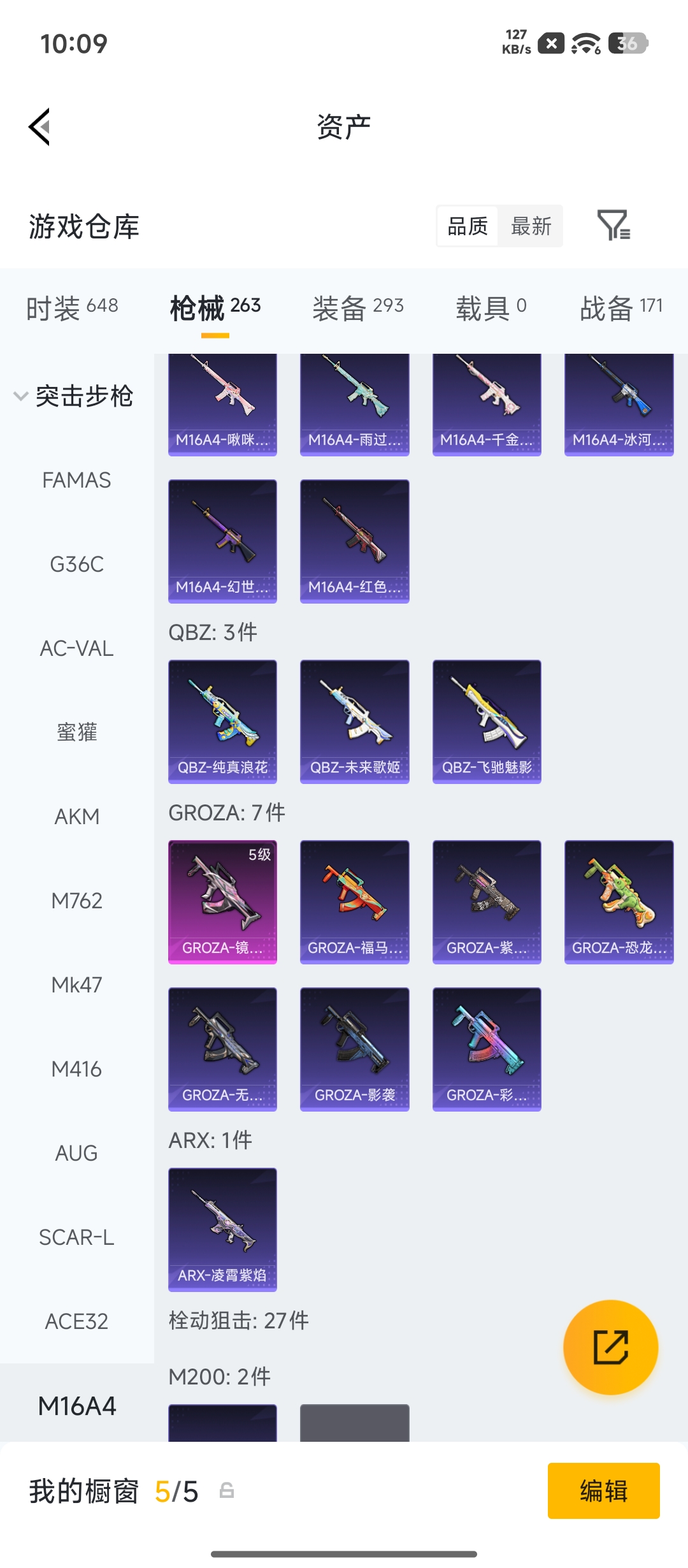Select SCAR-L in the sidebar
The width and height of the screenshot is (688, 1568).
pos(76,1237)
